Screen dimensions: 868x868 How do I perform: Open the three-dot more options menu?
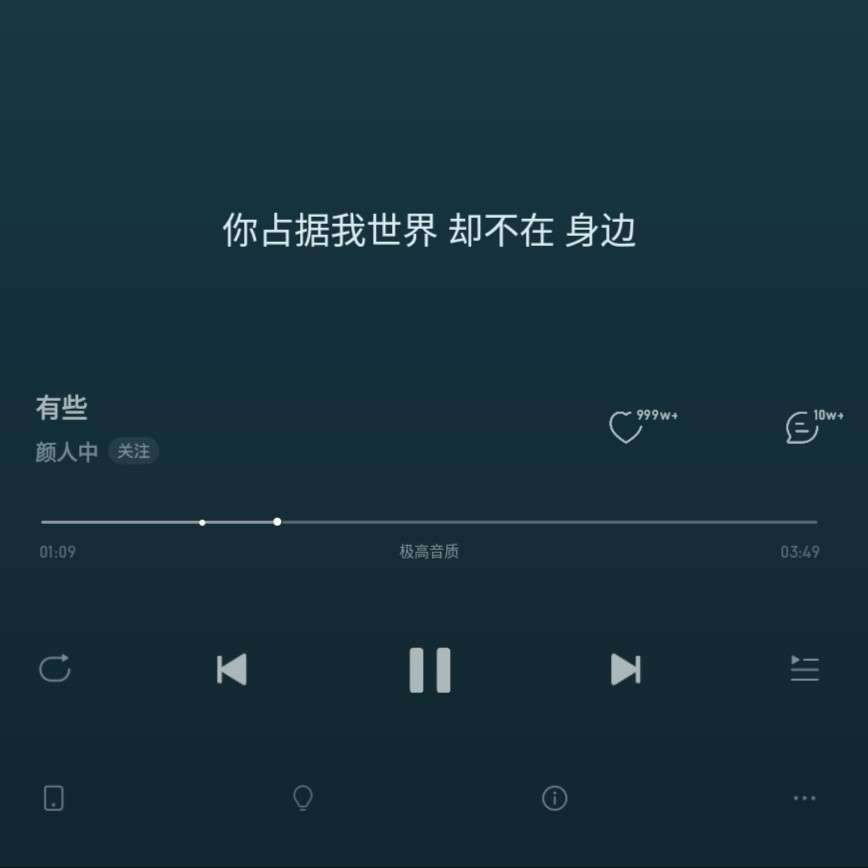tap(804, 798)
